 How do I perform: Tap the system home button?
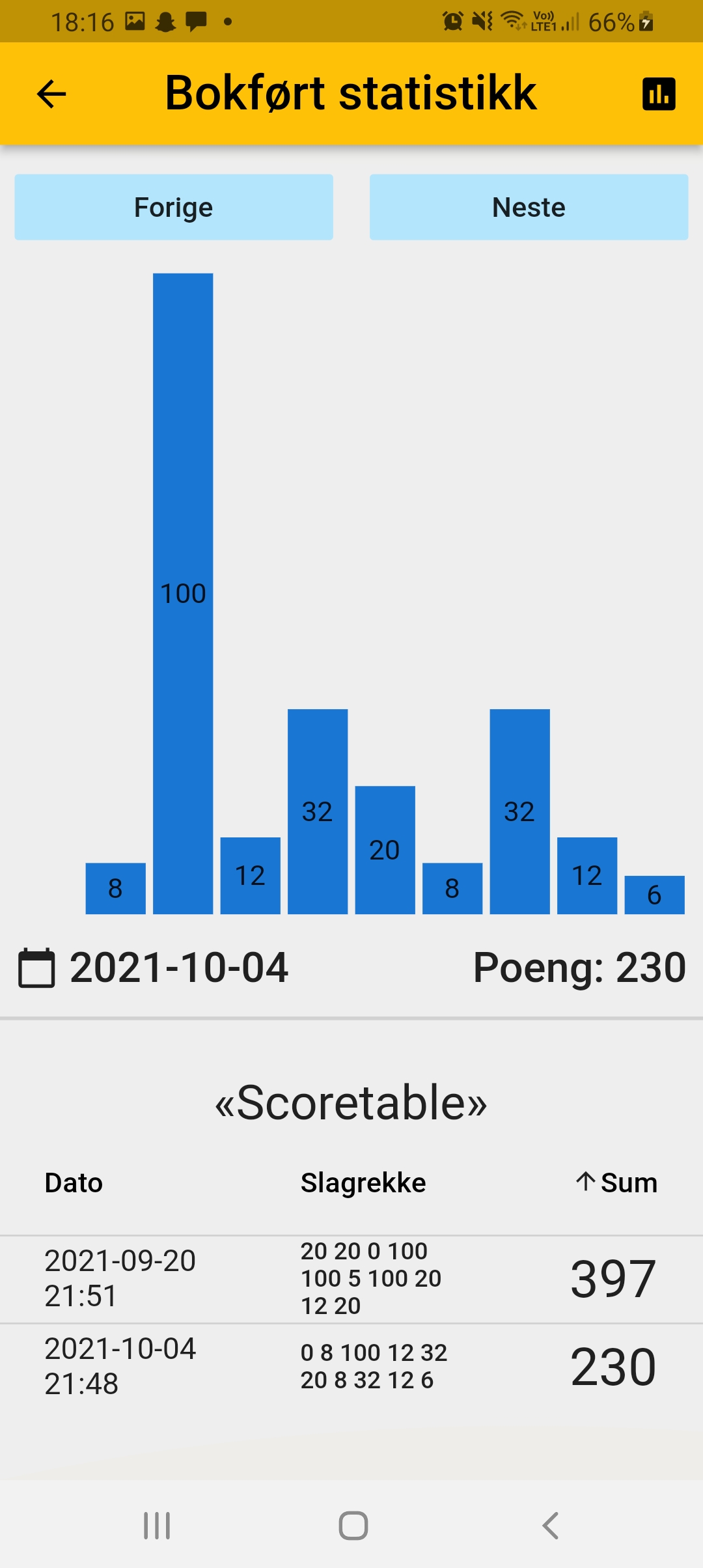[353, 1525]
